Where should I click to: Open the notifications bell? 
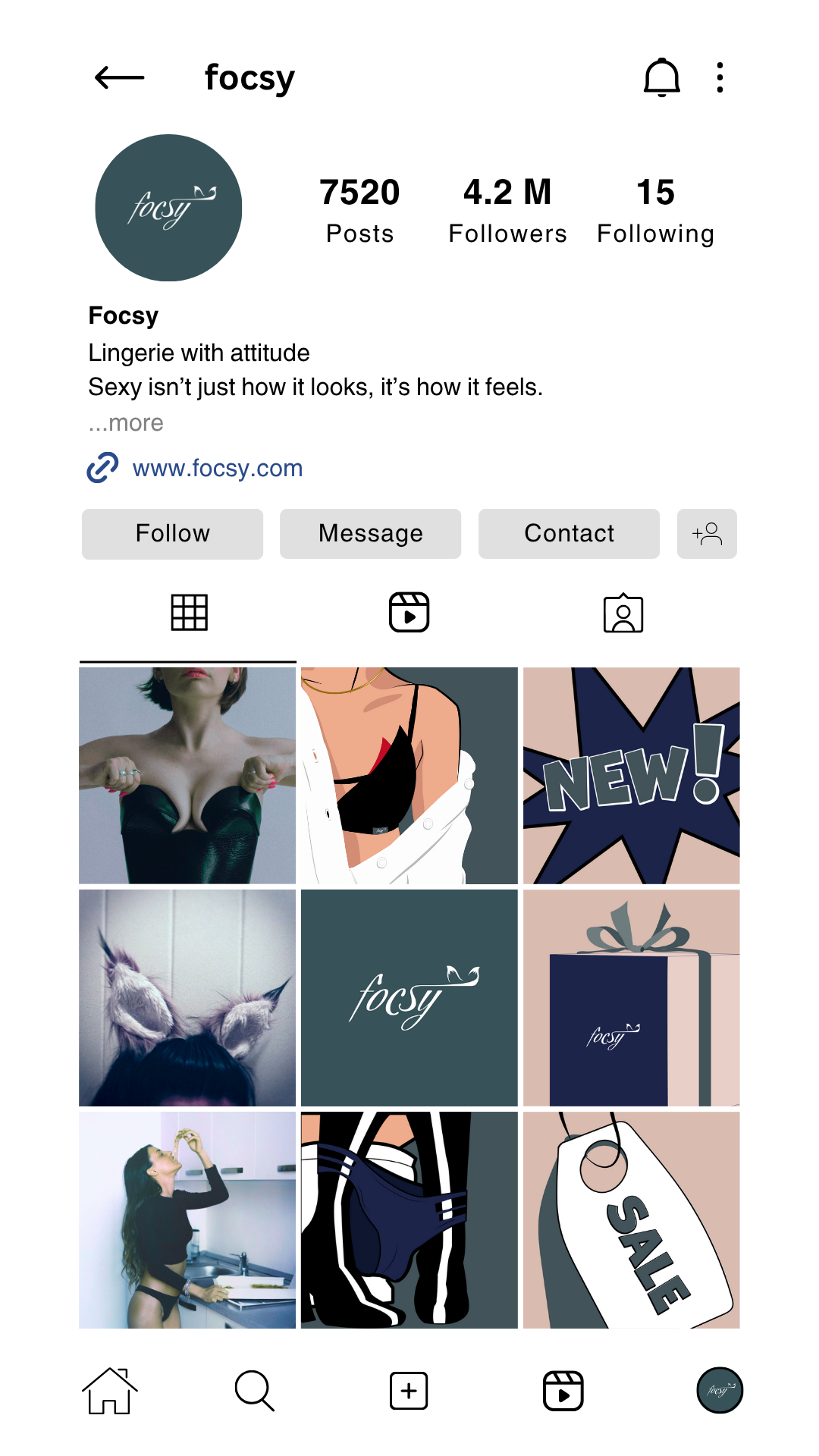coord(661,77)
